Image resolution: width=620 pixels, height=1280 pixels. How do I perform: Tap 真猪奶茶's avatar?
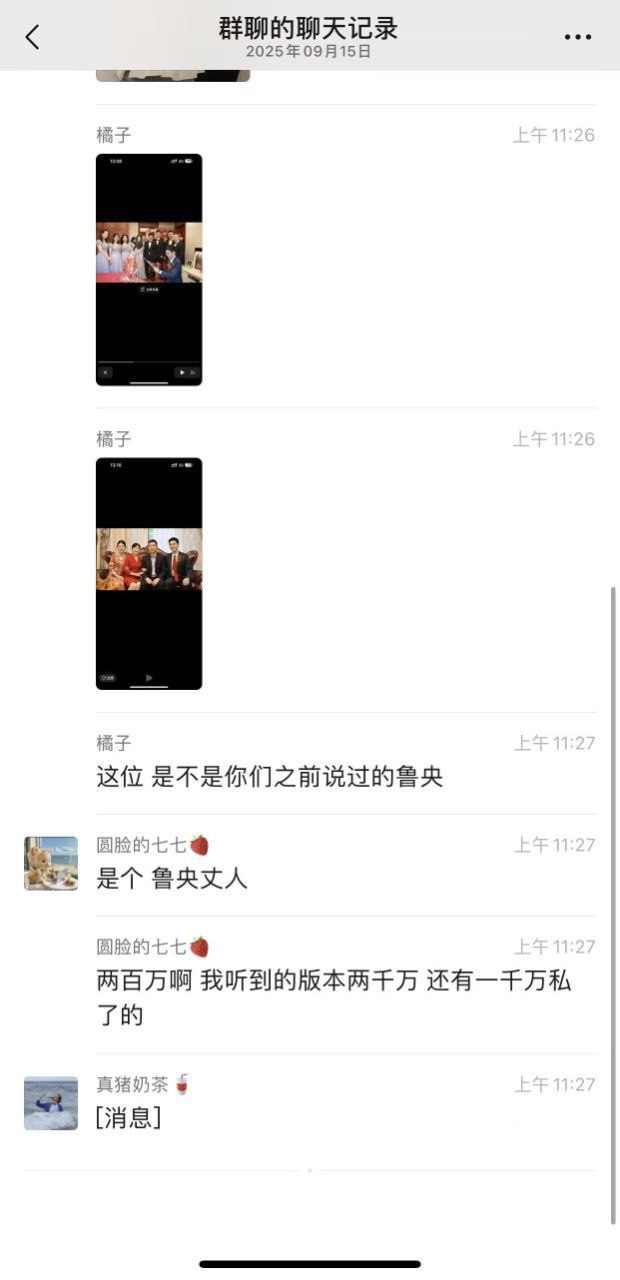[x=51, y=1103]
